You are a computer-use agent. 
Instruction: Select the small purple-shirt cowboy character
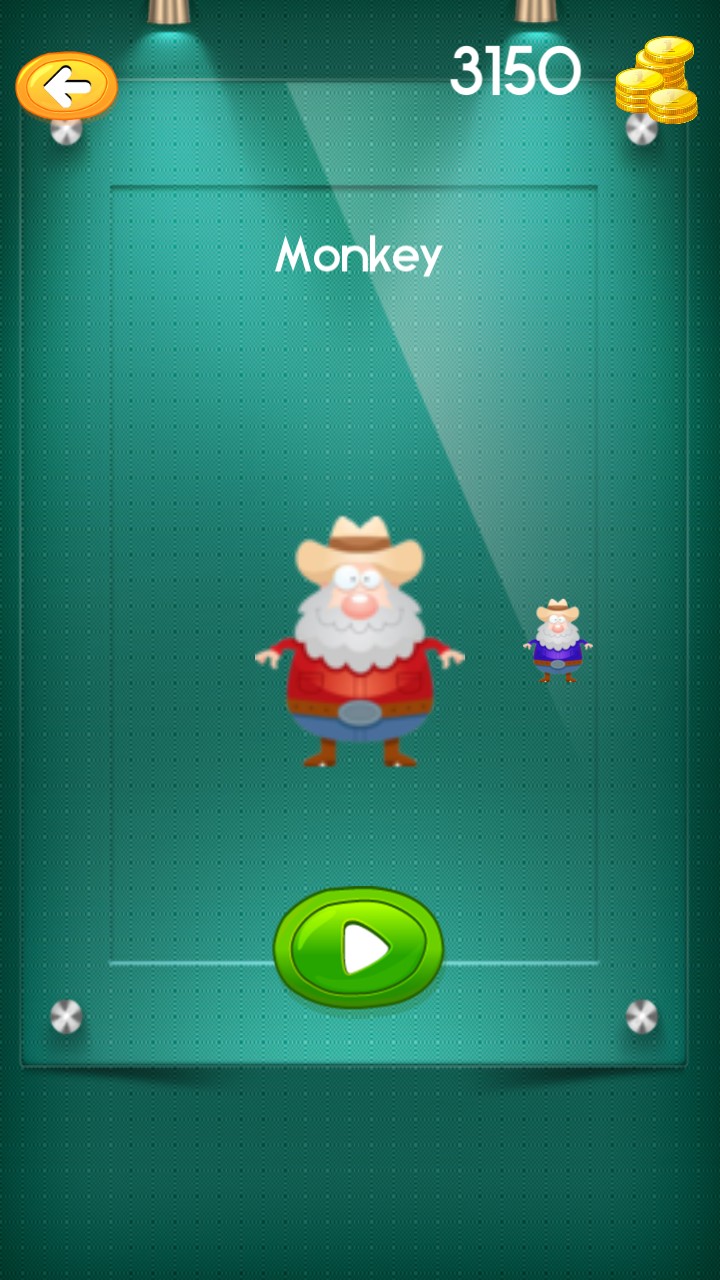[x=557, y=641]
